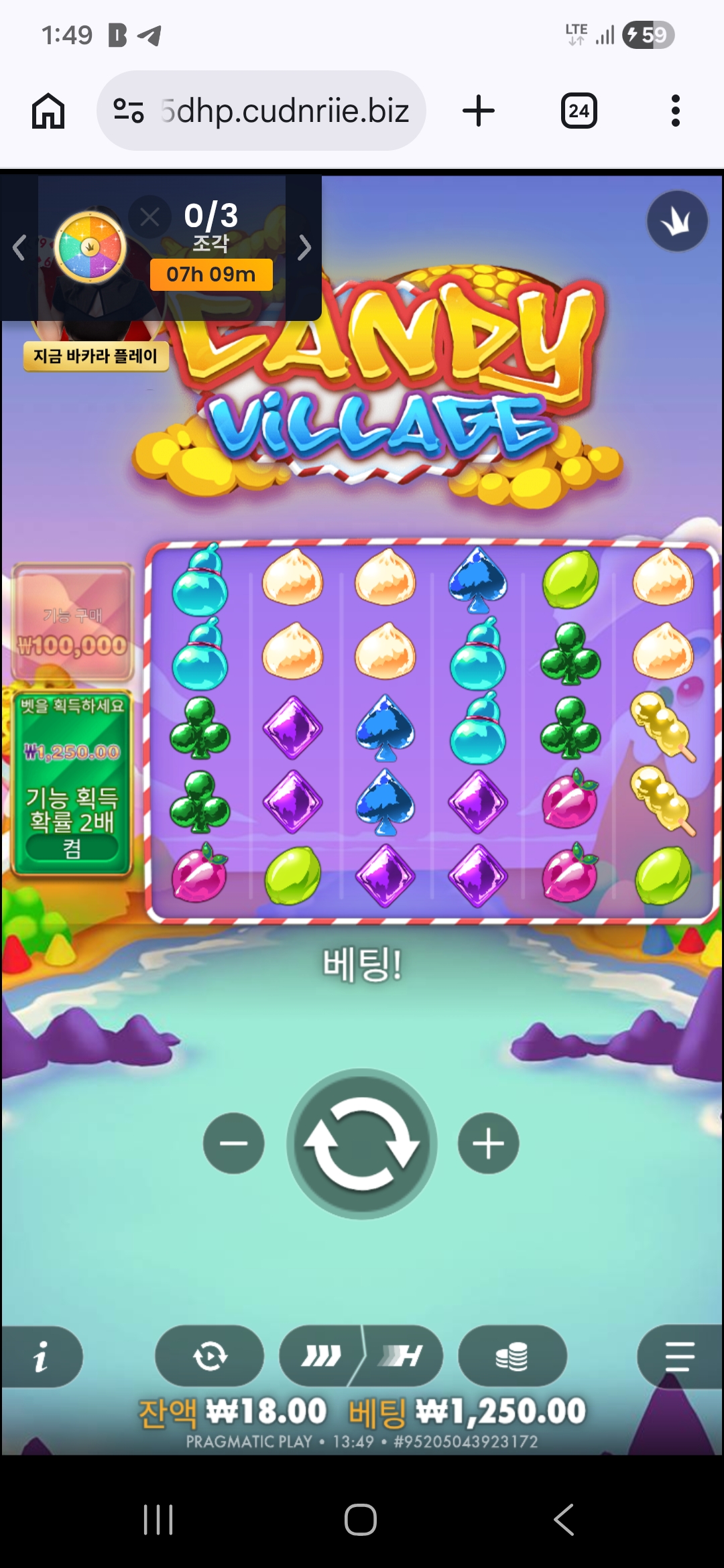The image size is (724, 1568).
Task: Spin the reels with the center button
Action: [x=362, y=1143]
